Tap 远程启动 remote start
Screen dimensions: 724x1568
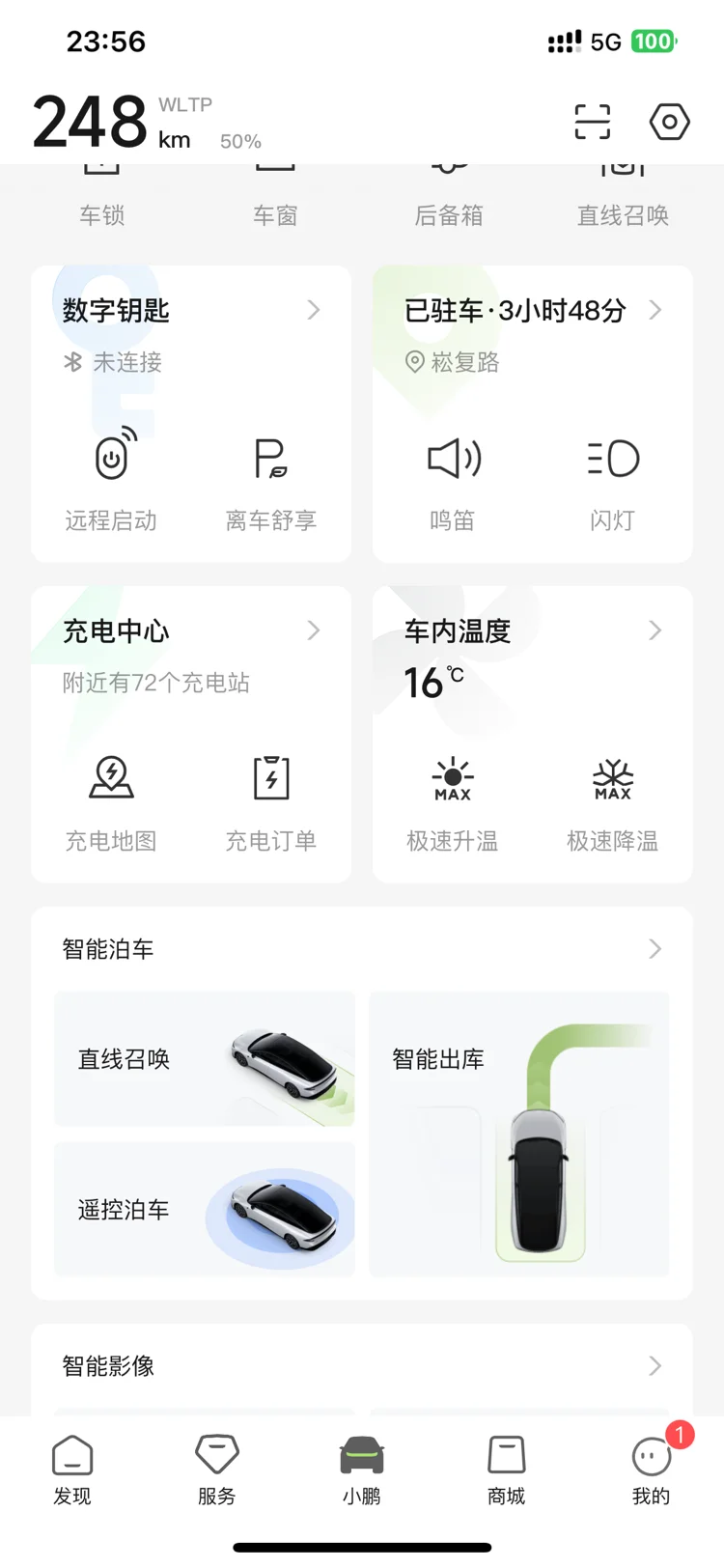[x=111, y=479]
